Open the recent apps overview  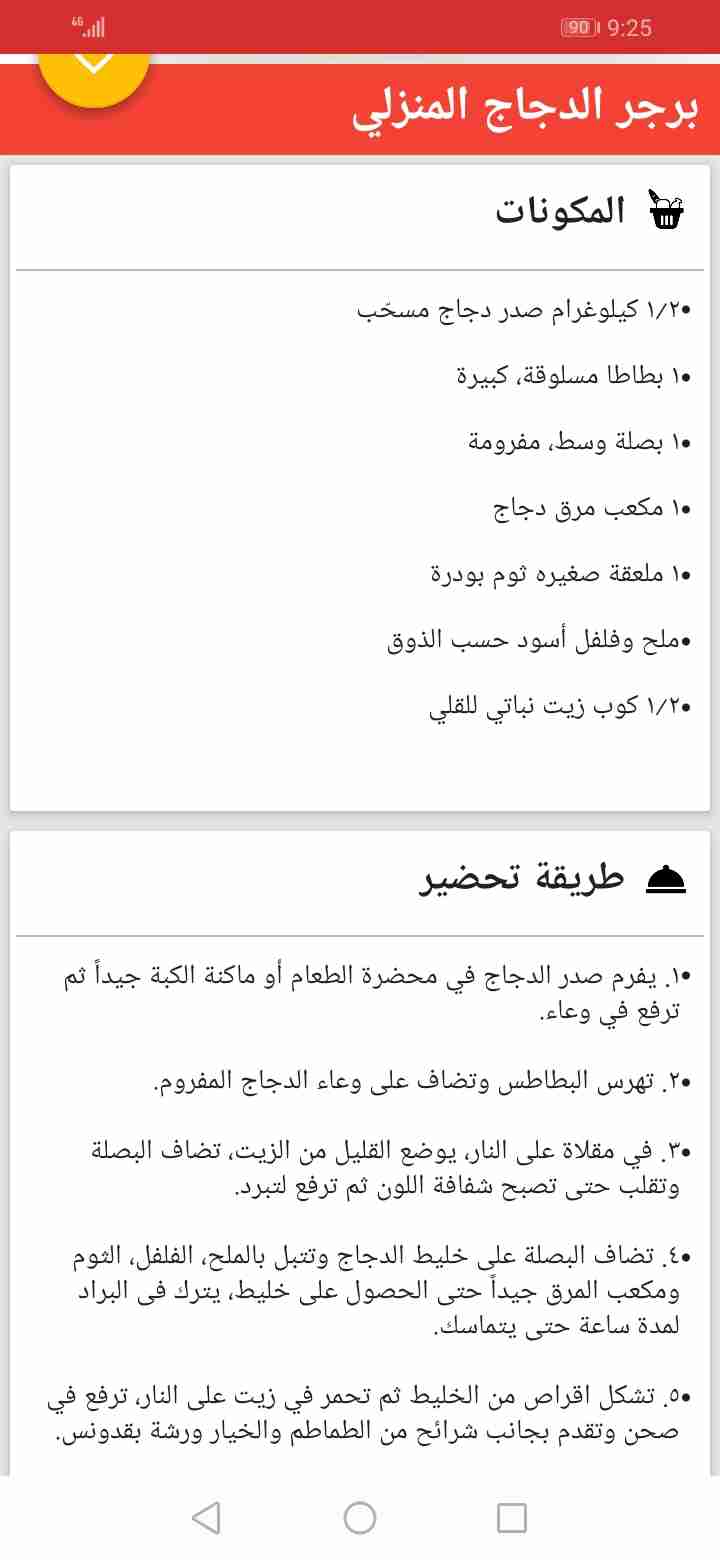pos(511,1518)
